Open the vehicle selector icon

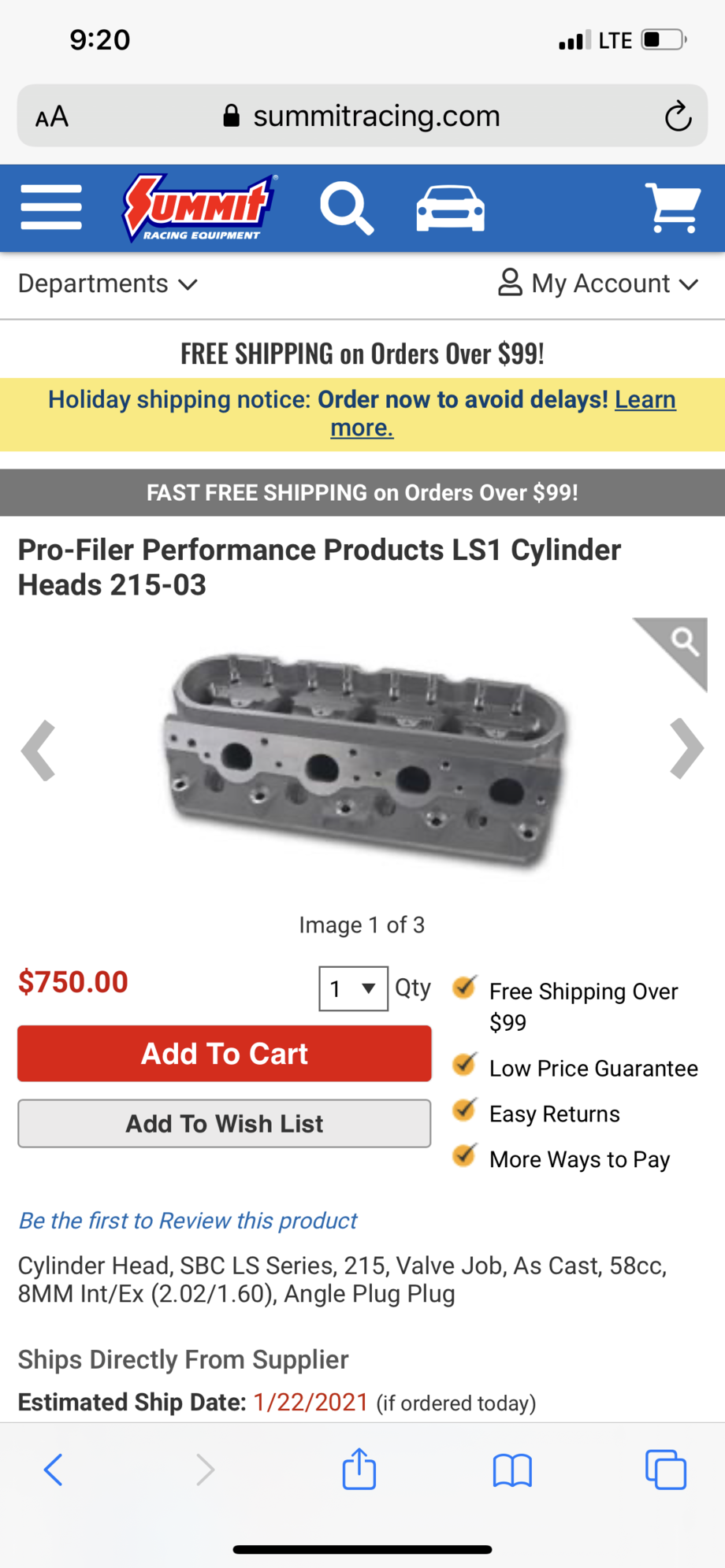450,207
